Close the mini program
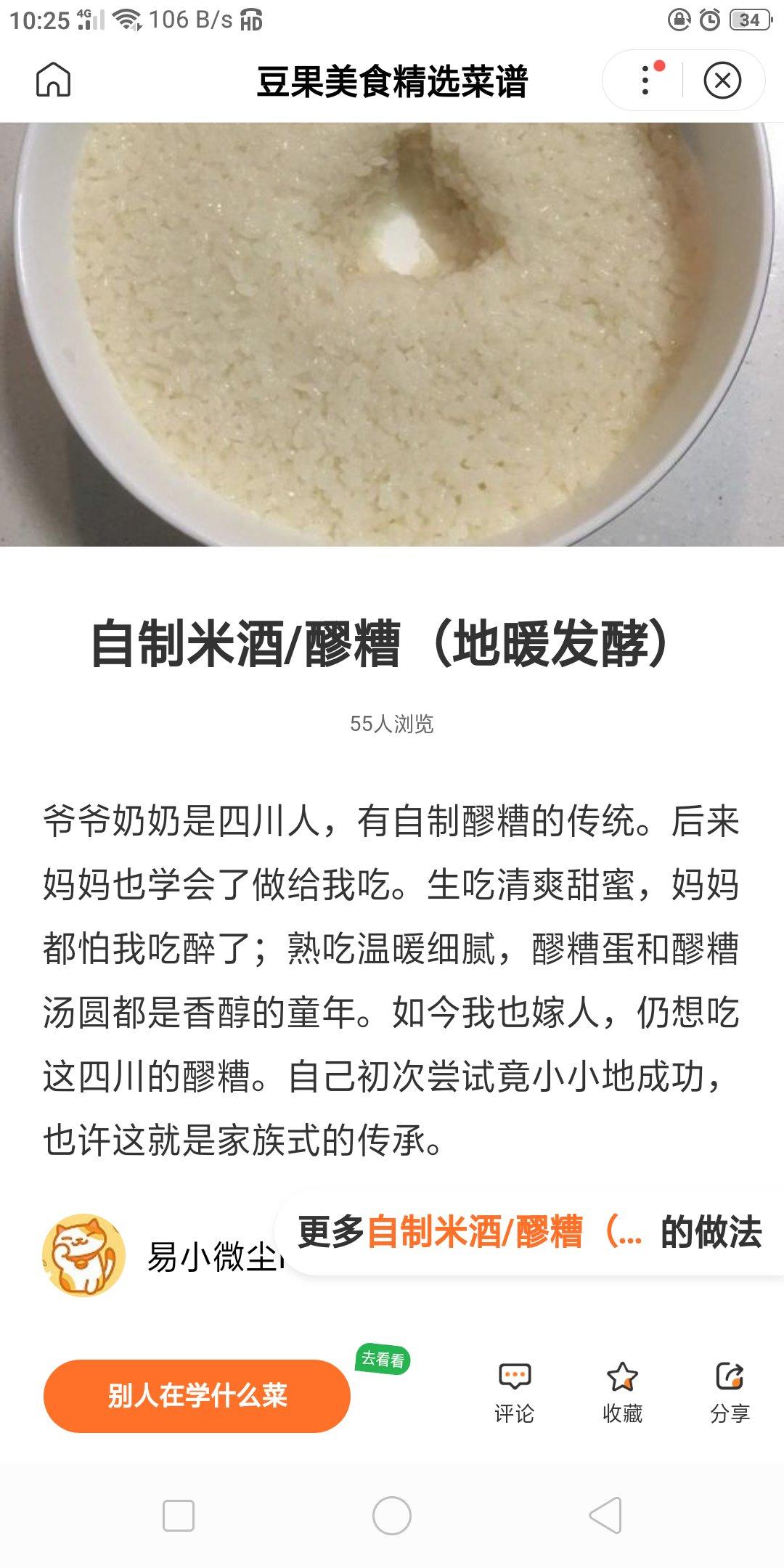The height and width of the screenshot is (1568, 784). (x=722, y=80)
